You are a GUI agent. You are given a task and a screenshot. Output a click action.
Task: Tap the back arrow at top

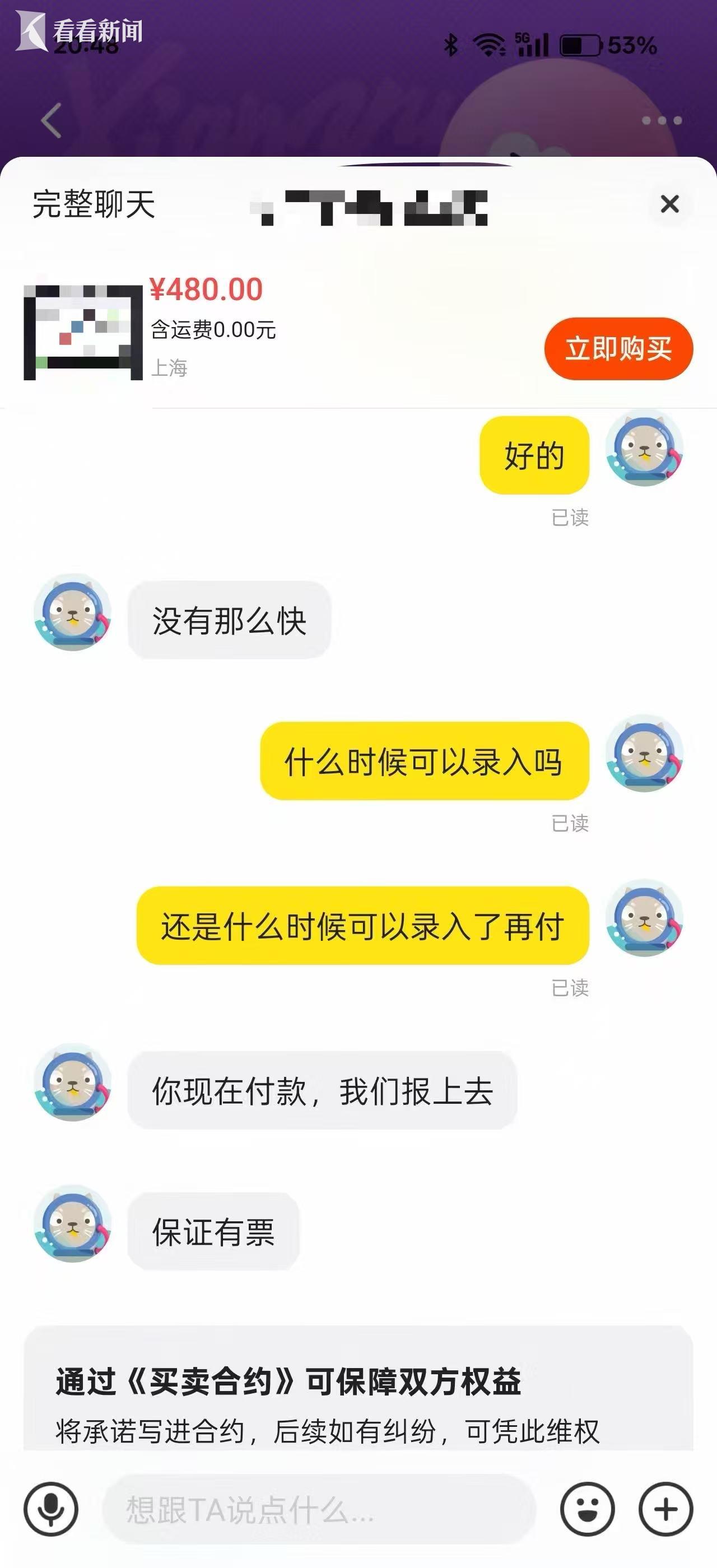tap(51, 120)
